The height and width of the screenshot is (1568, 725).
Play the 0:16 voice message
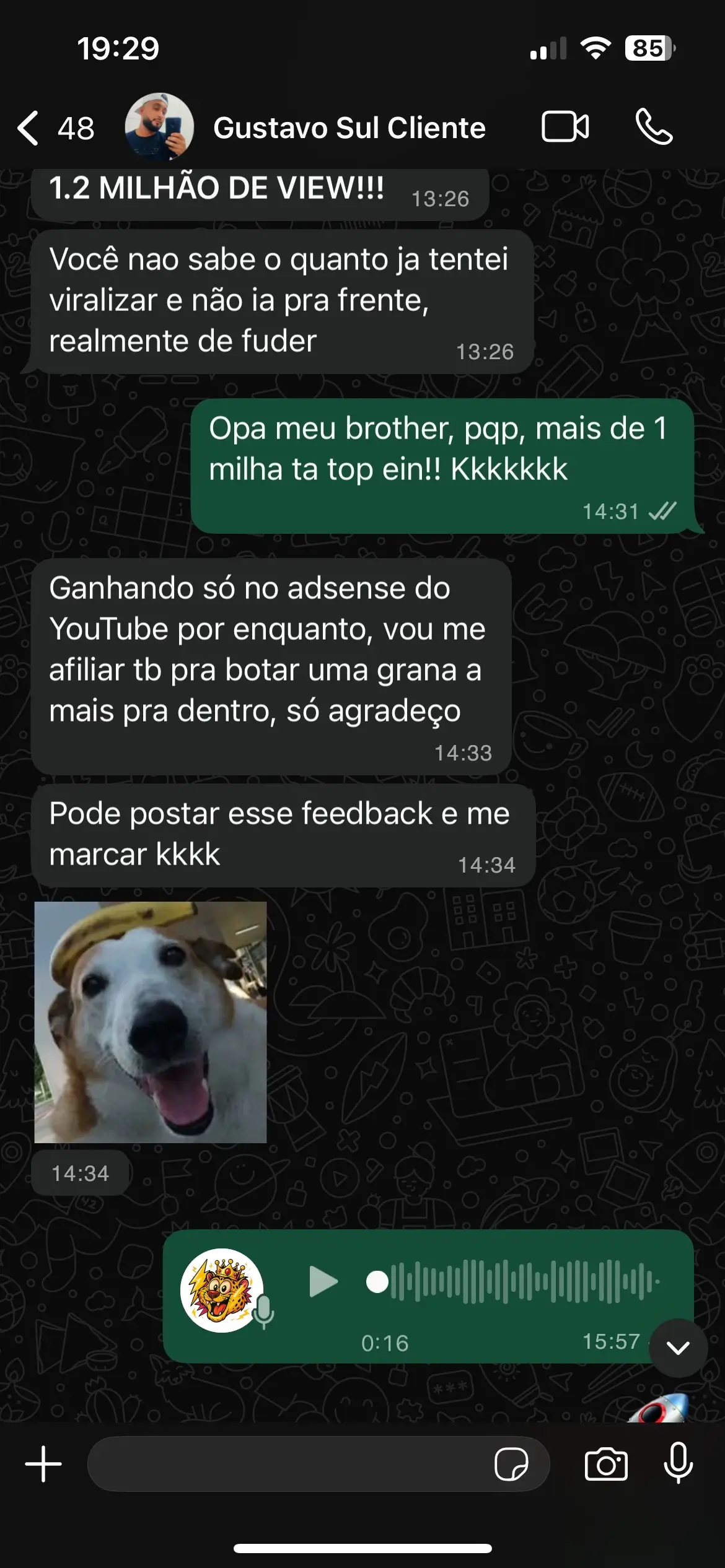[x=323, y=1281]
